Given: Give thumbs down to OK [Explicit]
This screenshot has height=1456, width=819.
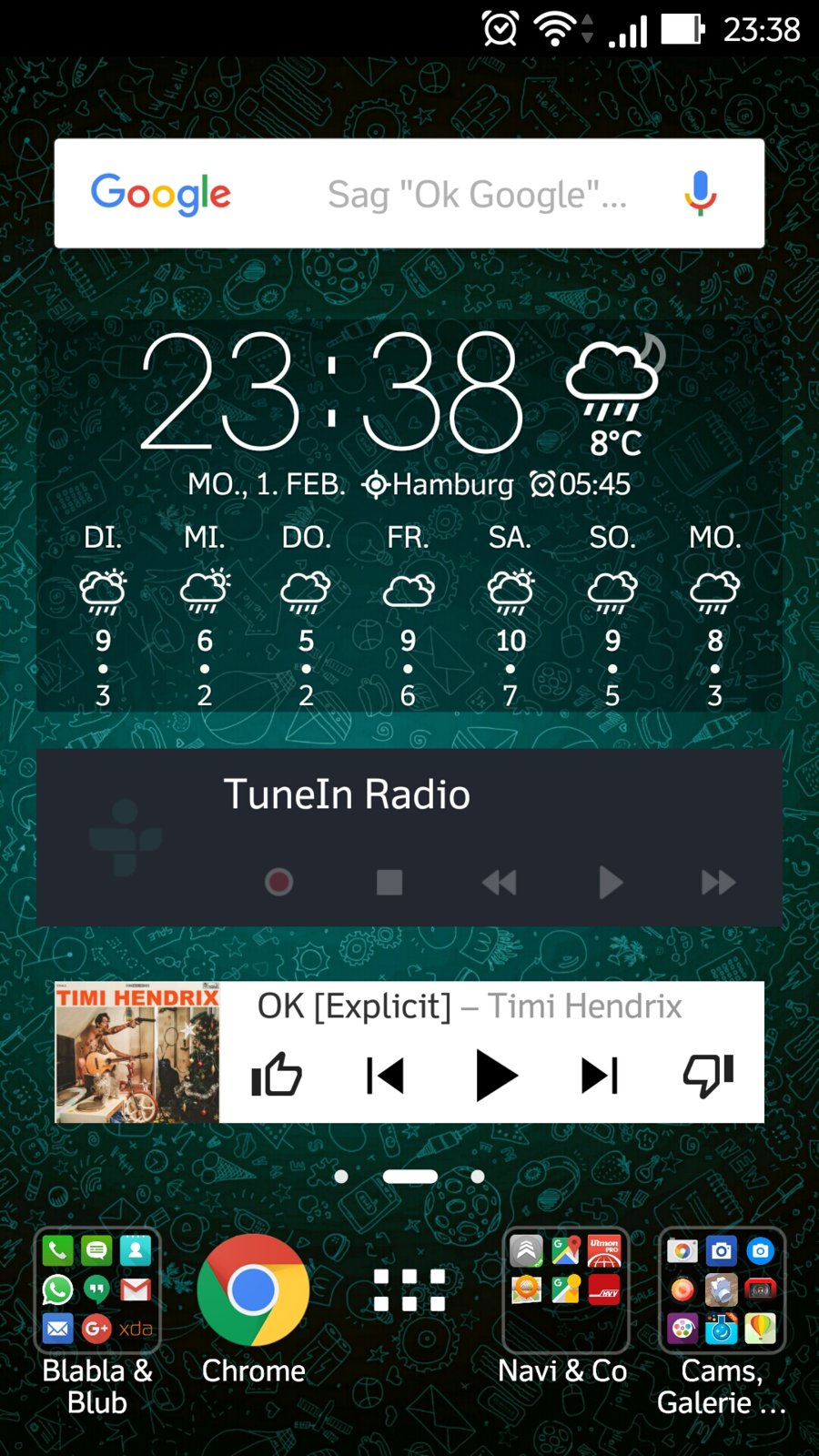Looking at the screenshot, I should coord(708,1076).
